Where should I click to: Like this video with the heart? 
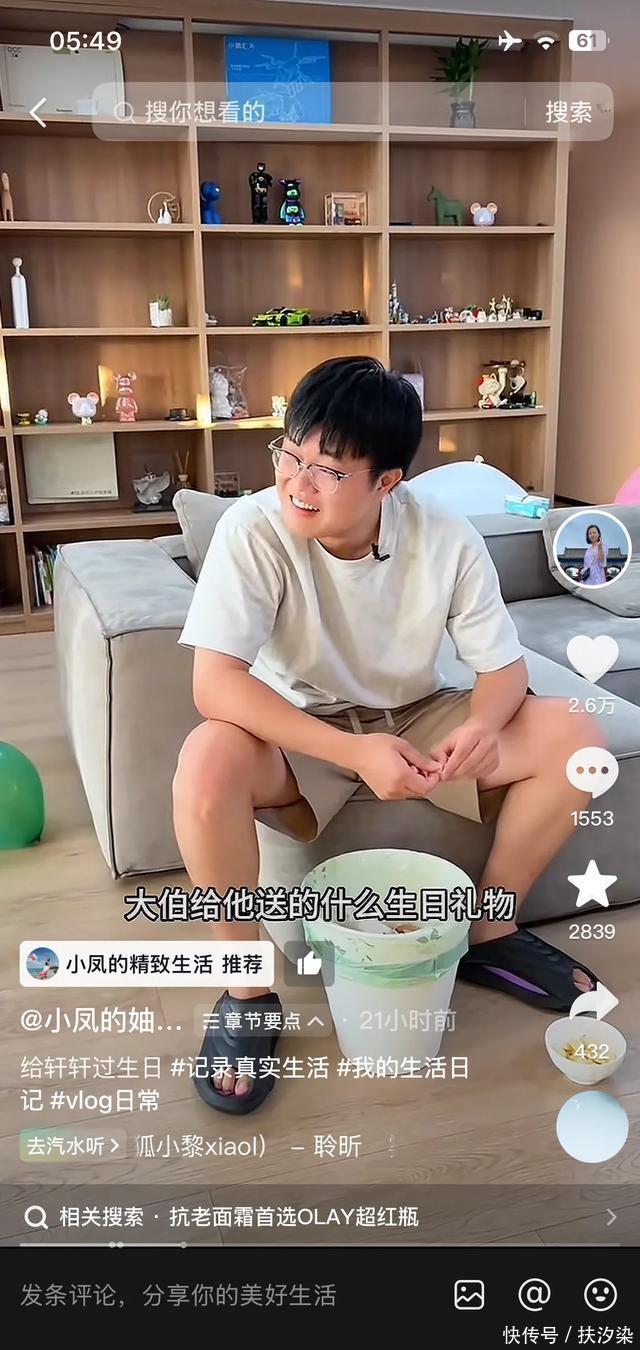tap(592, 658)
